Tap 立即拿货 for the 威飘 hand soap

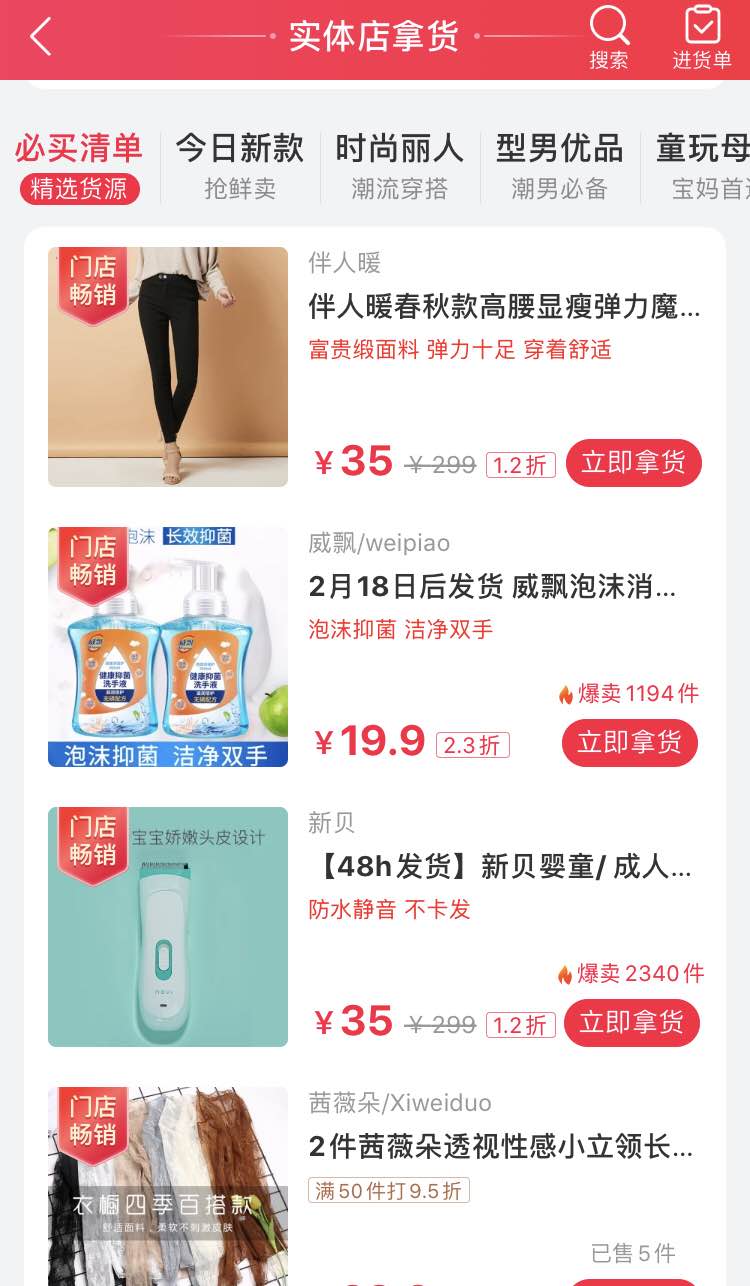(630, 742)
